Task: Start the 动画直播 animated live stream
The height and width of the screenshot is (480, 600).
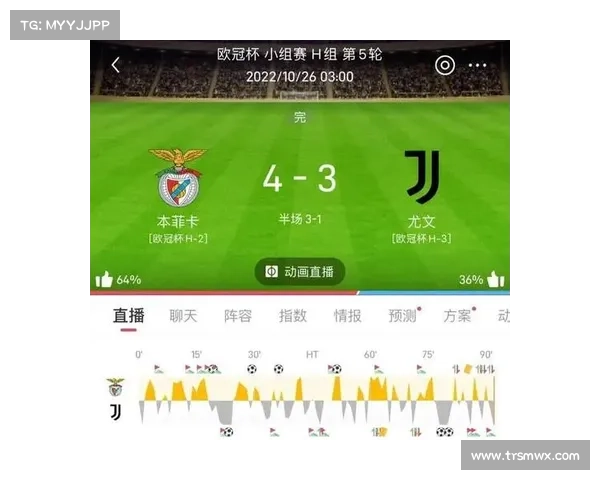Action: 300,271
